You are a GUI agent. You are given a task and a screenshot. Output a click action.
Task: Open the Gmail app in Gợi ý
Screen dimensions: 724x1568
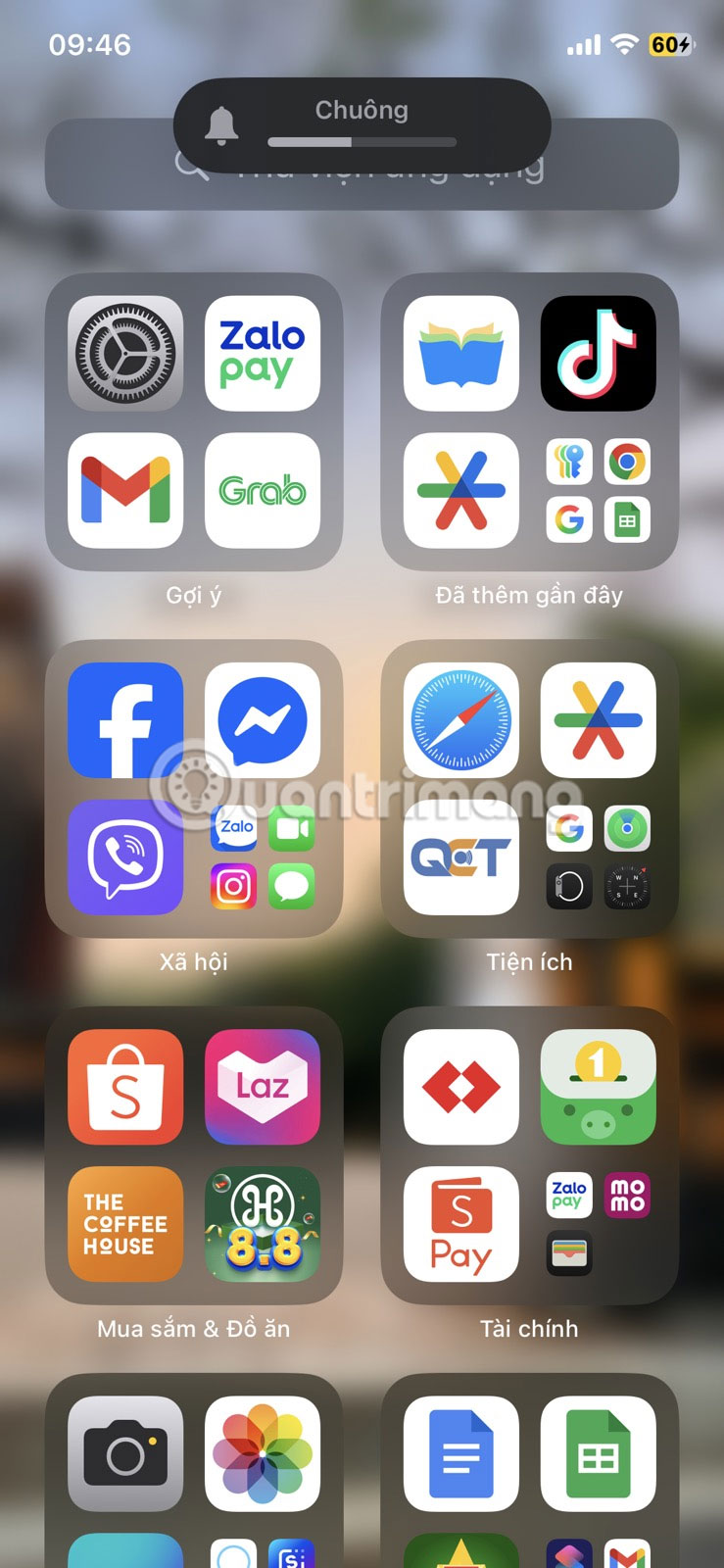click(125, 490)
